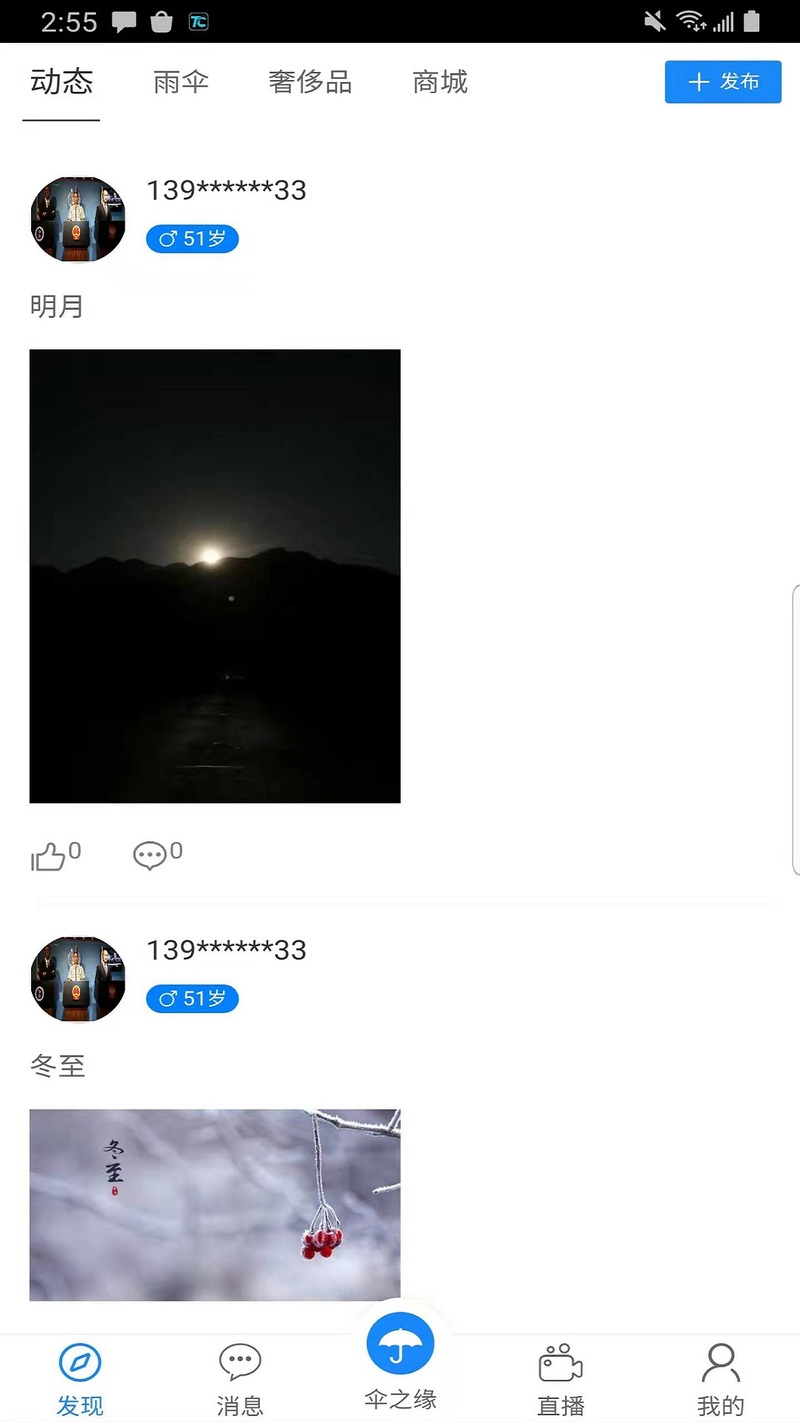Go to 消息 in bottom navigation
The image size is (800, 1422).
pyautogui.click(x=240, y=1380)
